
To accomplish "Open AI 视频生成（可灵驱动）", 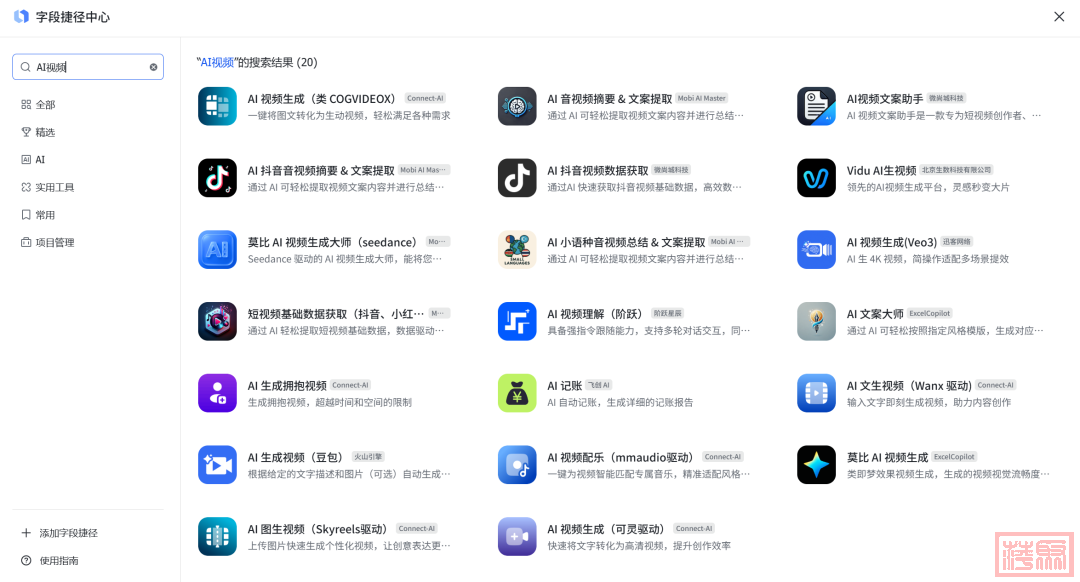I will [x=605, y=529].
